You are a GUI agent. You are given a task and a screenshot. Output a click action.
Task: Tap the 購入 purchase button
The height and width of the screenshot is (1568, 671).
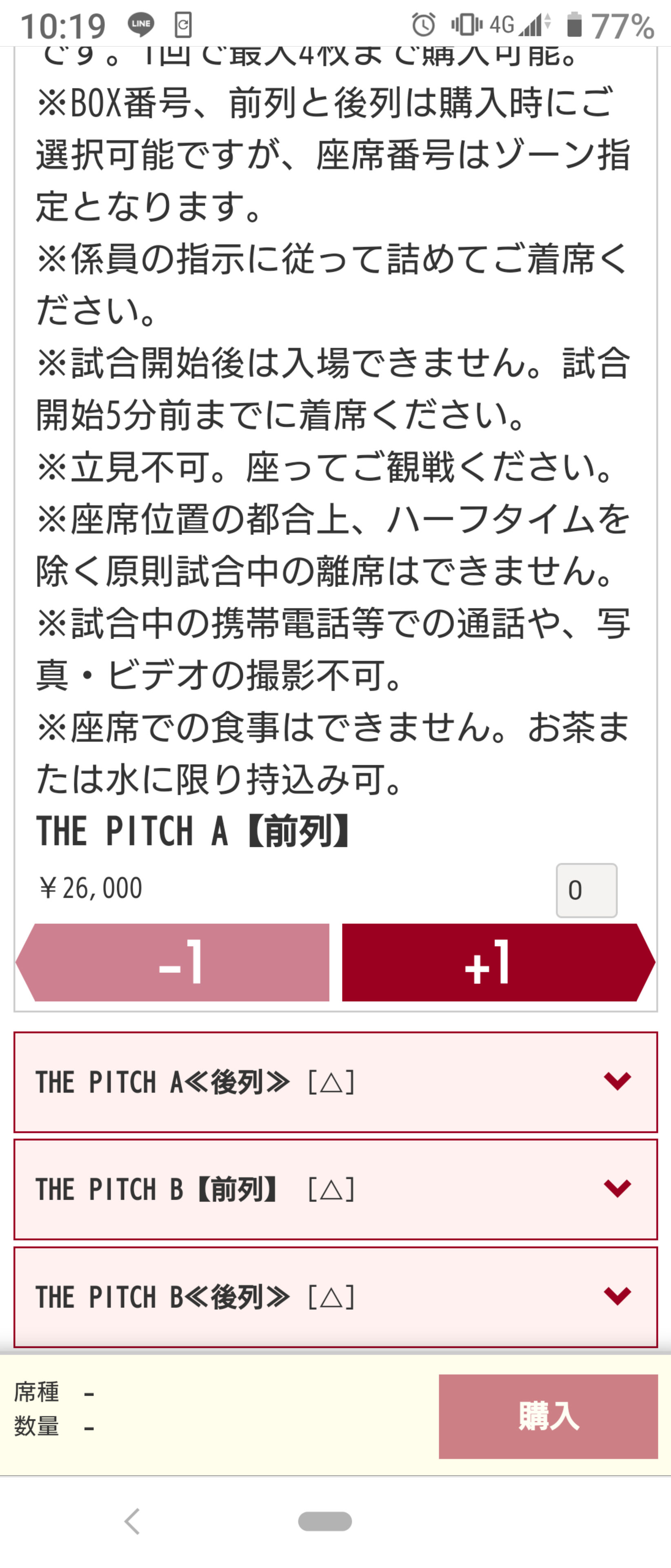547,1416
